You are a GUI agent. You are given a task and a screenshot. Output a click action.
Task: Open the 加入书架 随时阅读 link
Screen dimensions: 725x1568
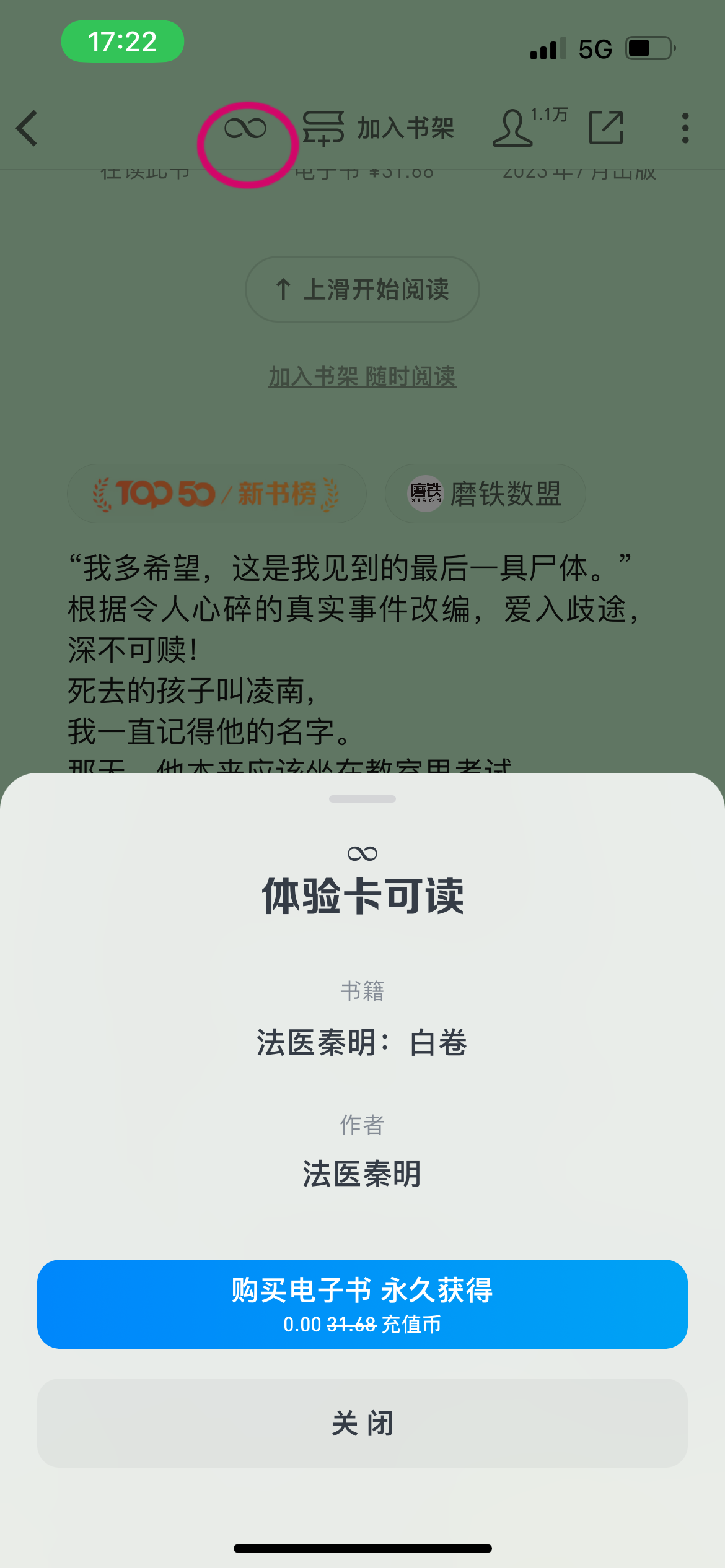pyautogui.click(x=362, y=377)
